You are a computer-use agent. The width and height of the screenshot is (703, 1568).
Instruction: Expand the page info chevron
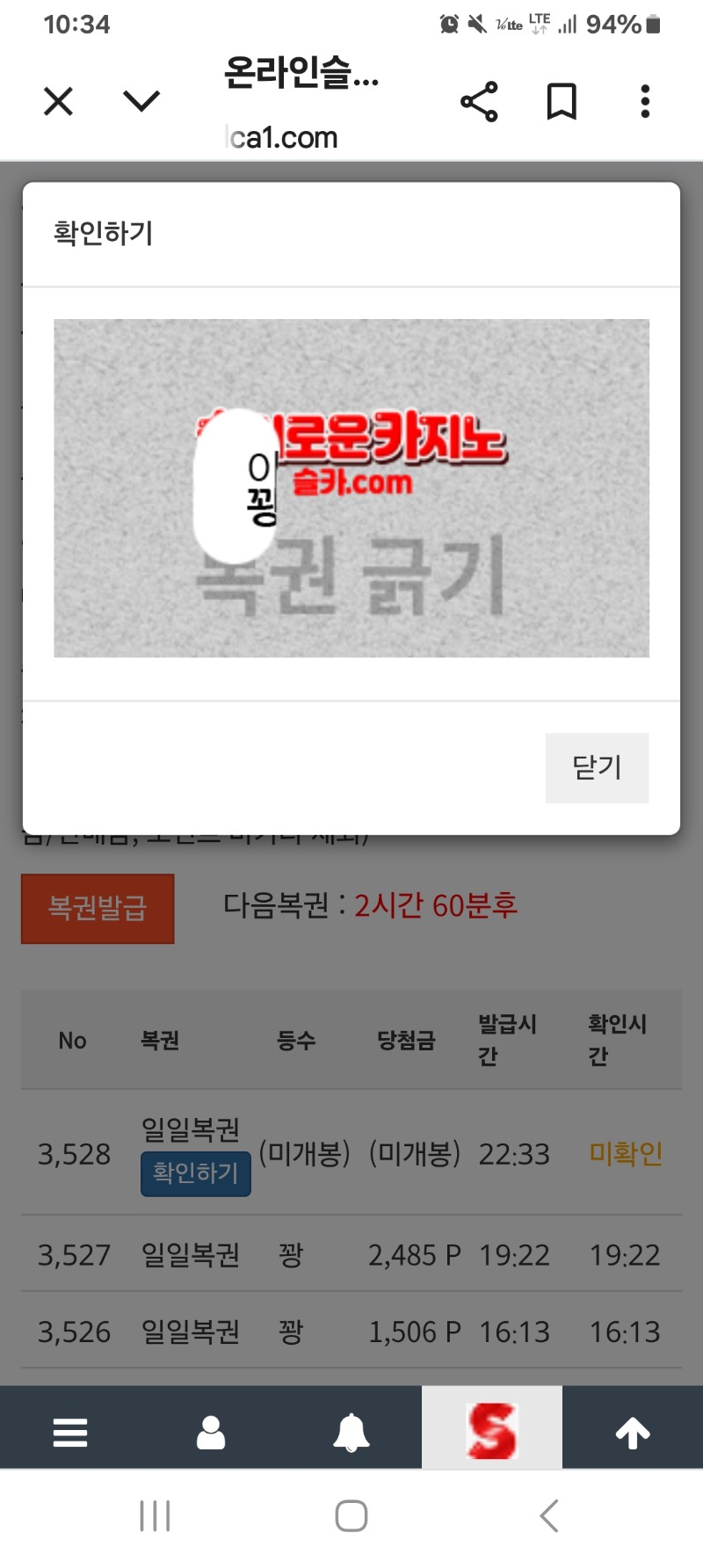pyautogui.click(x=141, y=101)
